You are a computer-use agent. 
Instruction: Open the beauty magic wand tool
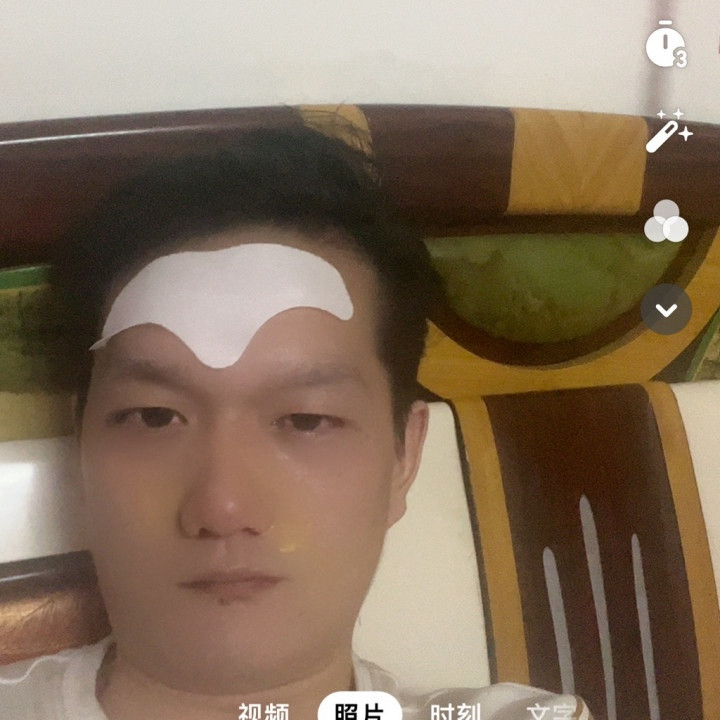click(x=666, y=132)
